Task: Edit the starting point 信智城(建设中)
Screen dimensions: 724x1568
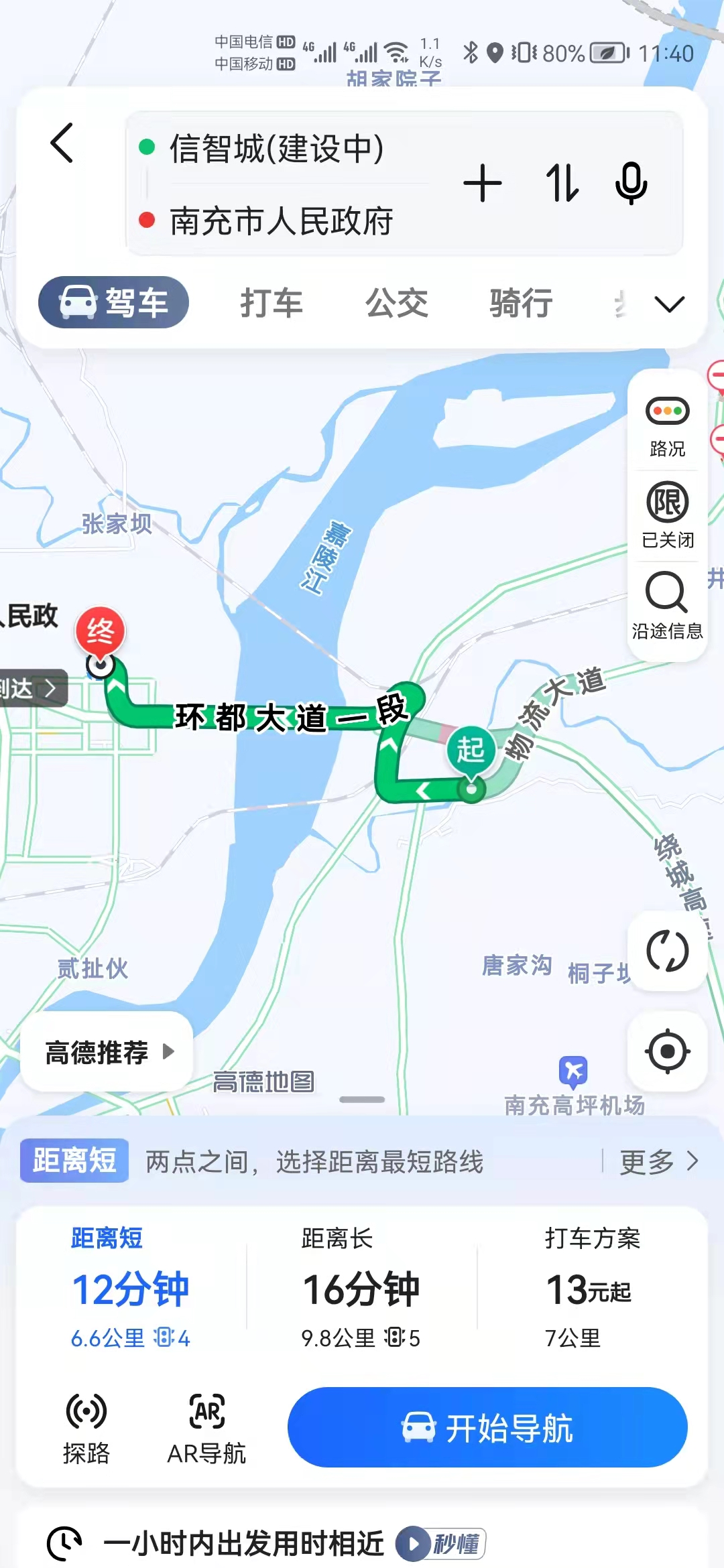Action: [x=276, y=148]
